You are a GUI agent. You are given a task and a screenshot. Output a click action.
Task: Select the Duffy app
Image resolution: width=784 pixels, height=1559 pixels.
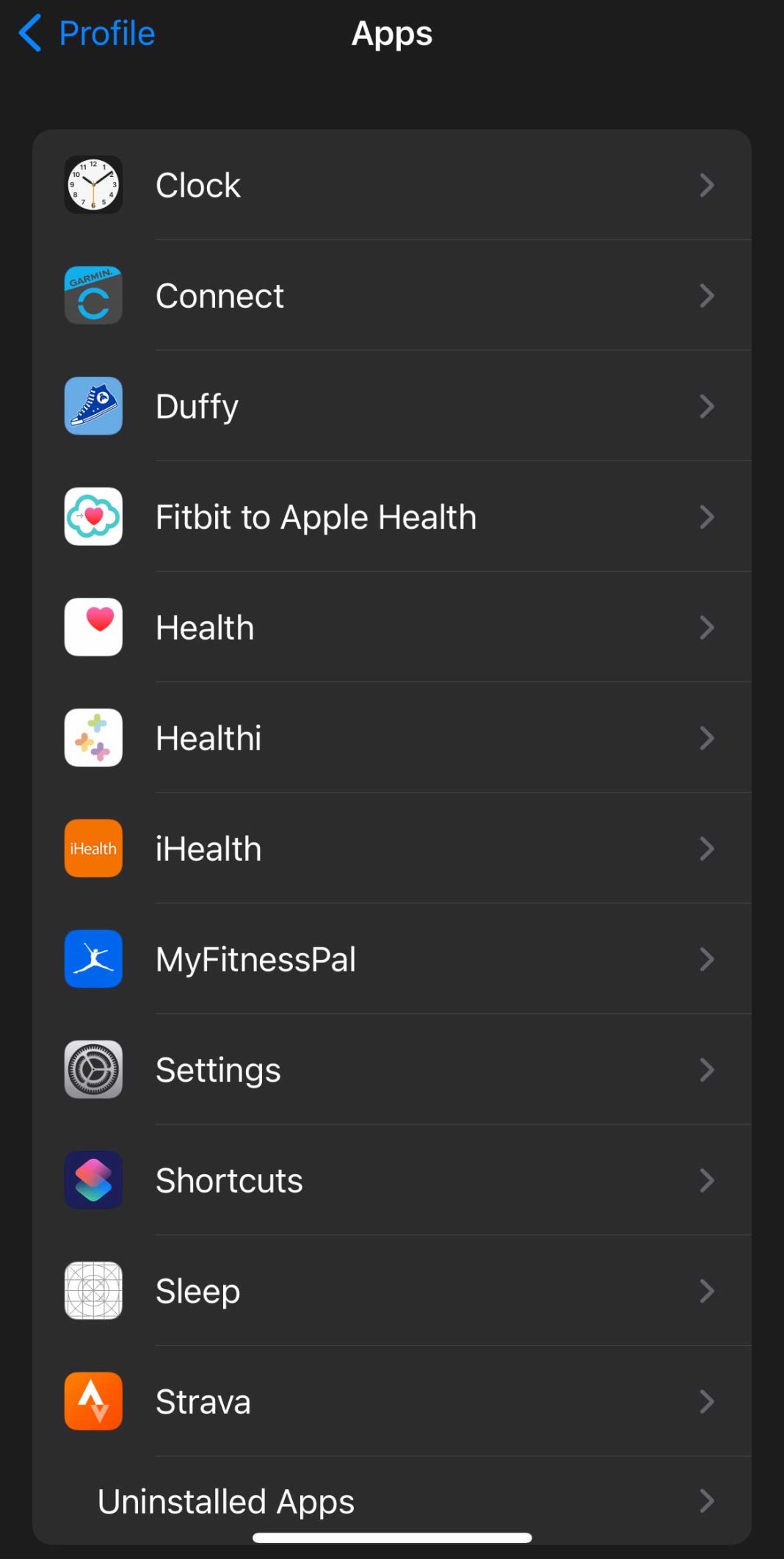[x=391, y=406]
